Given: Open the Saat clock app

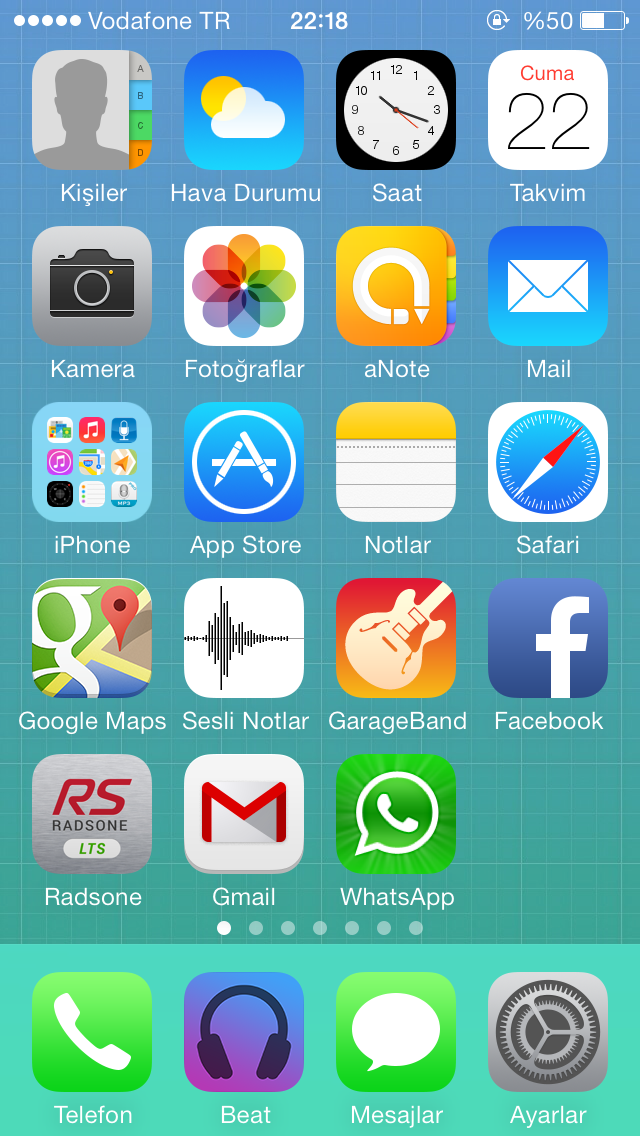Looking at the screenshot, I should [396, 110].
